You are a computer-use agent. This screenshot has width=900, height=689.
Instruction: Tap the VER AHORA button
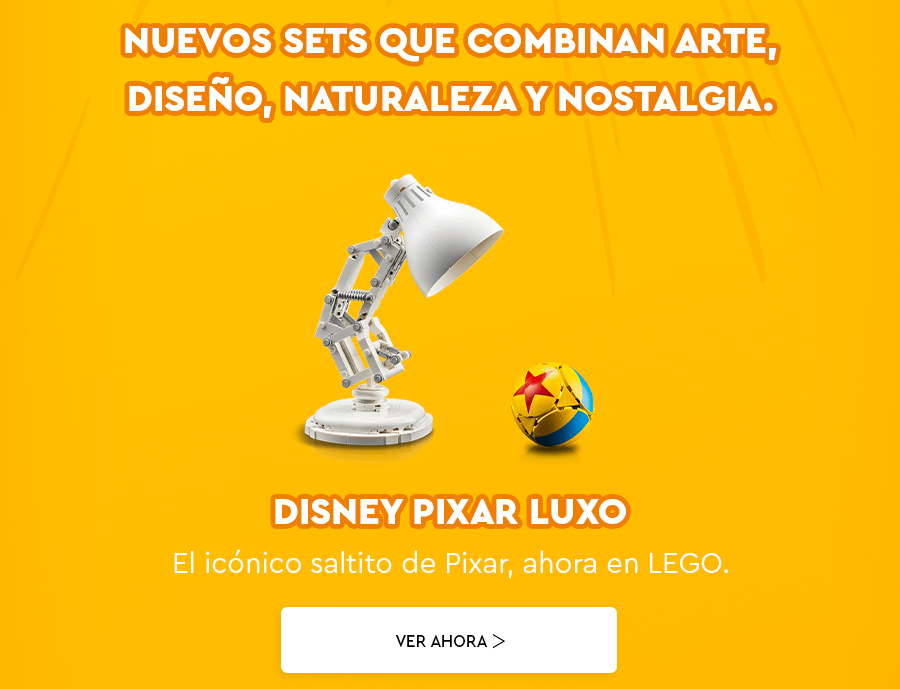[x=449, y=640]
